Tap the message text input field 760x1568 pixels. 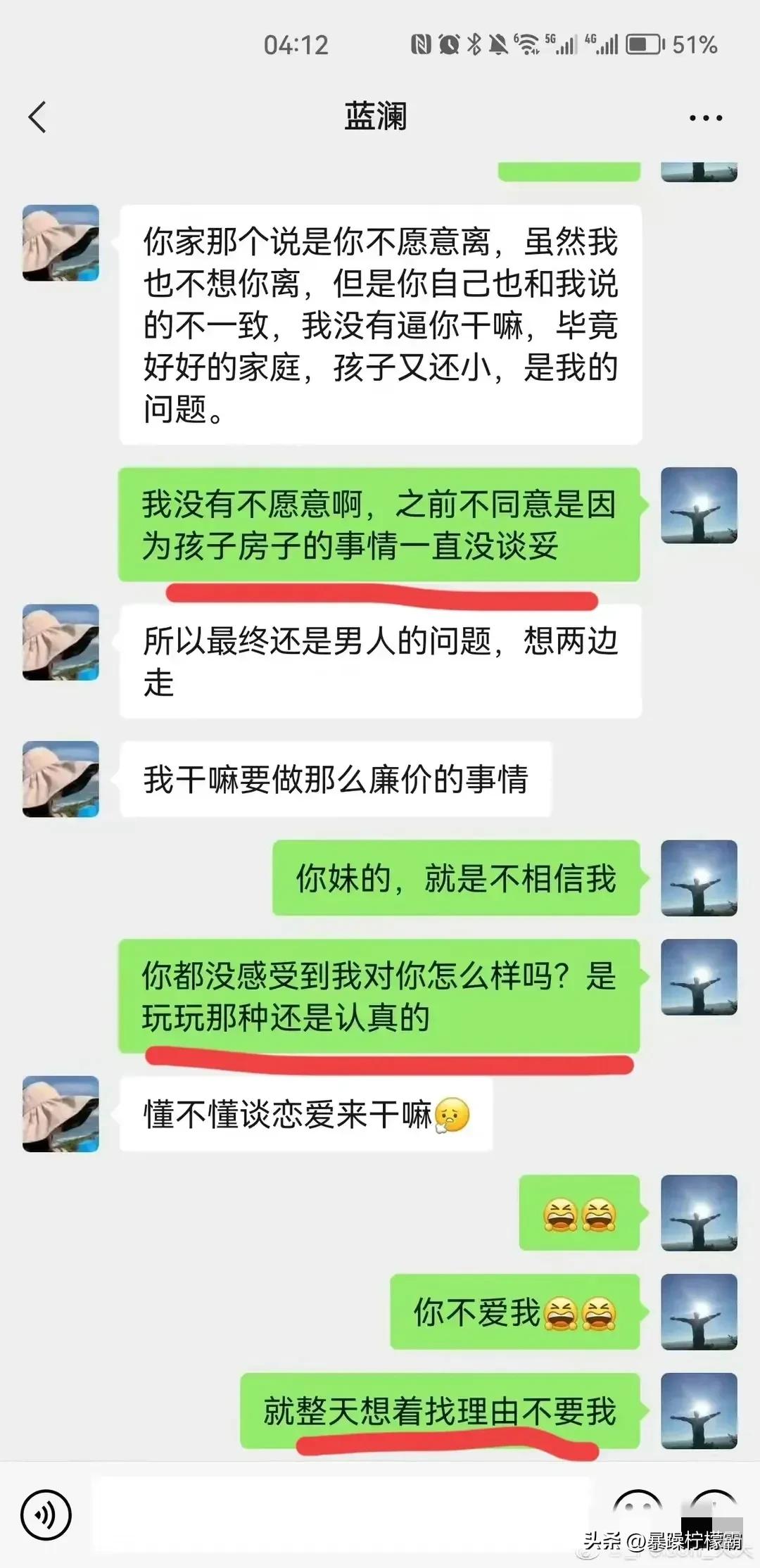(352, 1513)
